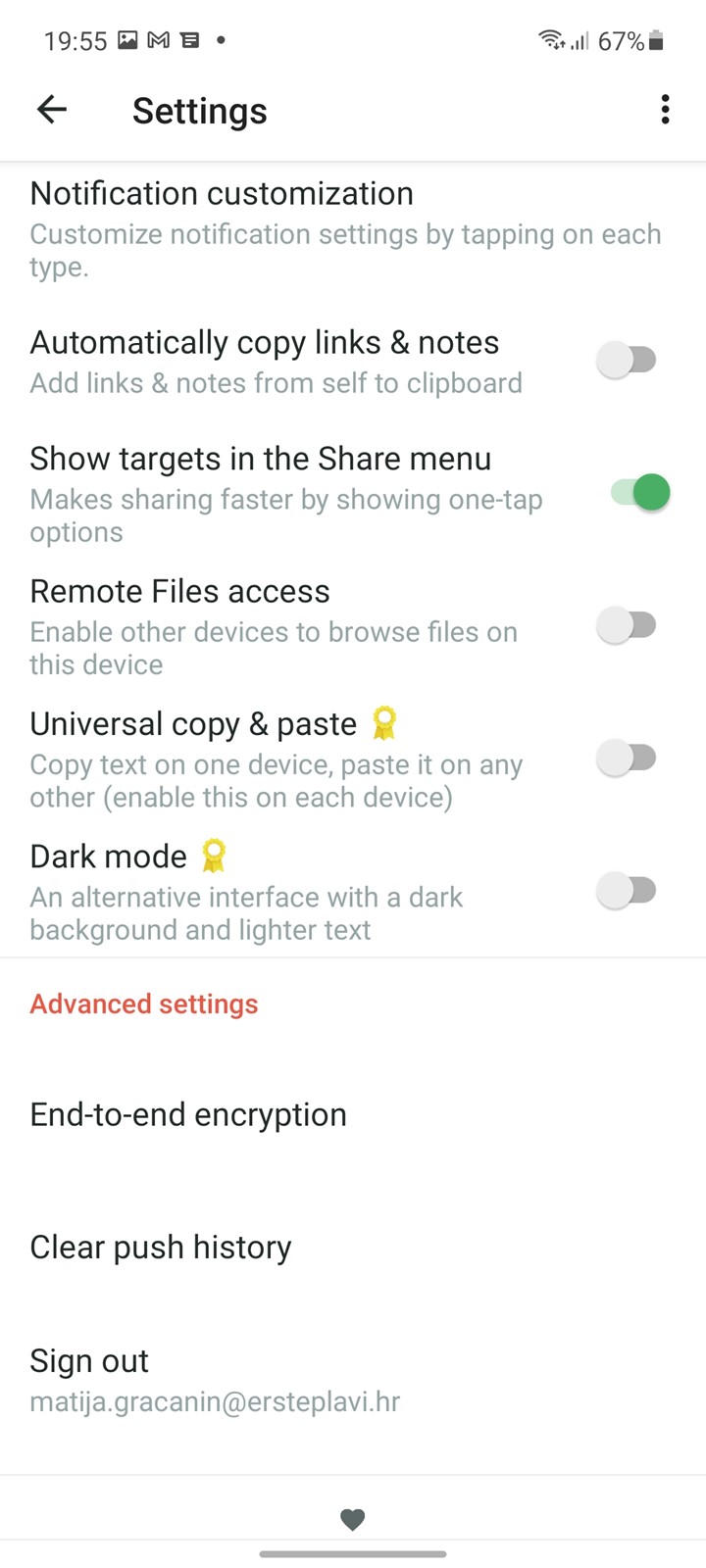The height and width of the screenshot is (1568, 706).
Task: Tap the heart icon at the bottom
Action: (353, 1519)
